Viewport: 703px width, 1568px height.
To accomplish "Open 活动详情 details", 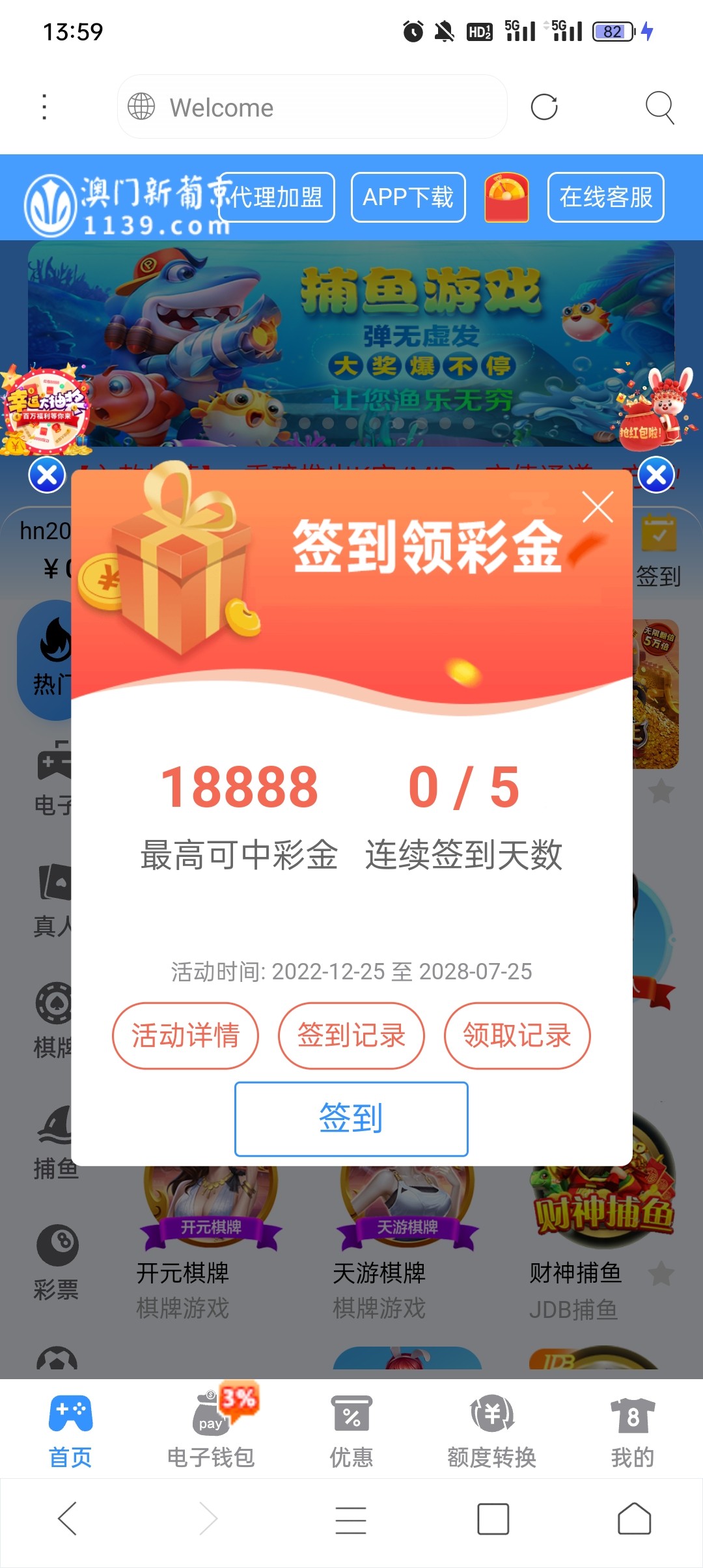I will pyautogui.click(x=186, y=1035).
